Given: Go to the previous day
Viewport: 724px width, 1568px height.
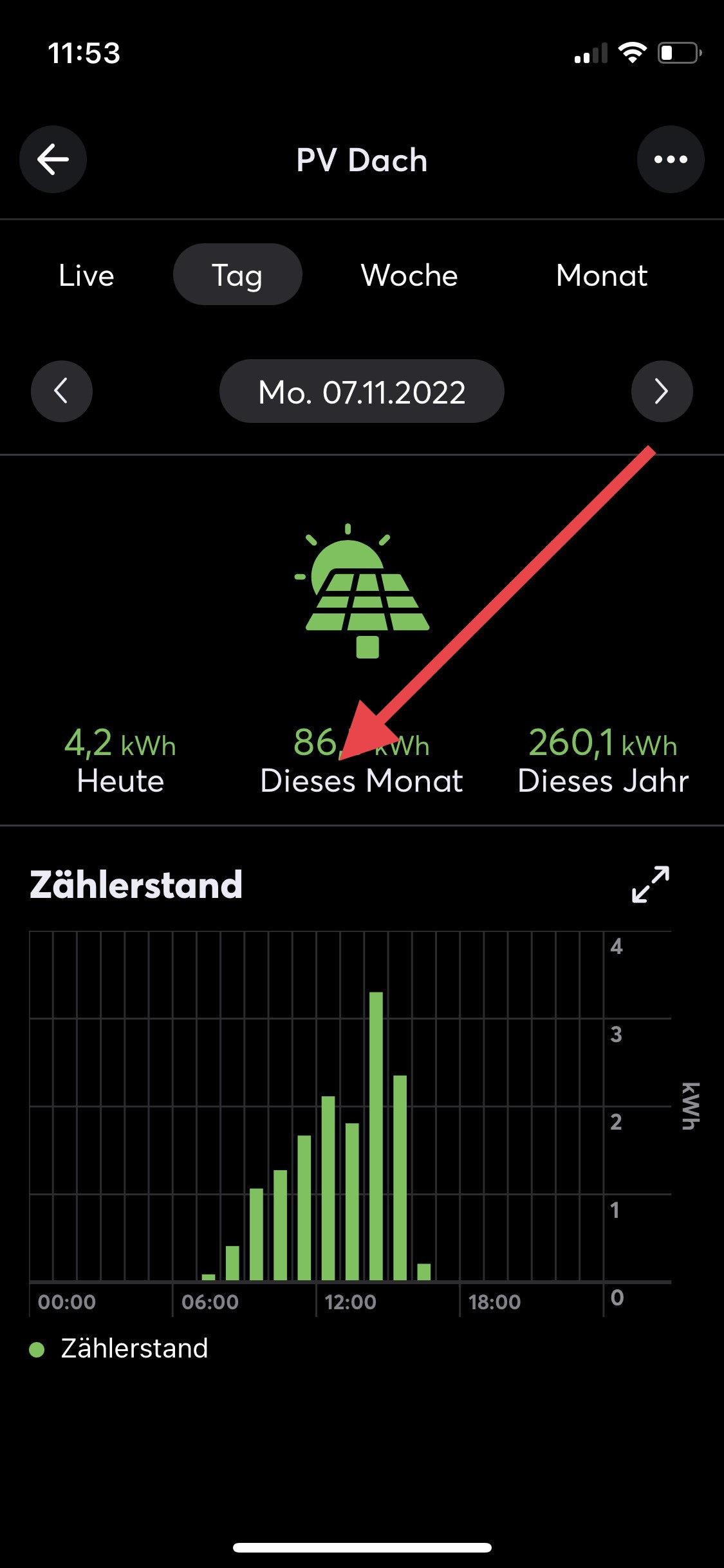Looking at the screenshot, I should [x=62, y=391].
